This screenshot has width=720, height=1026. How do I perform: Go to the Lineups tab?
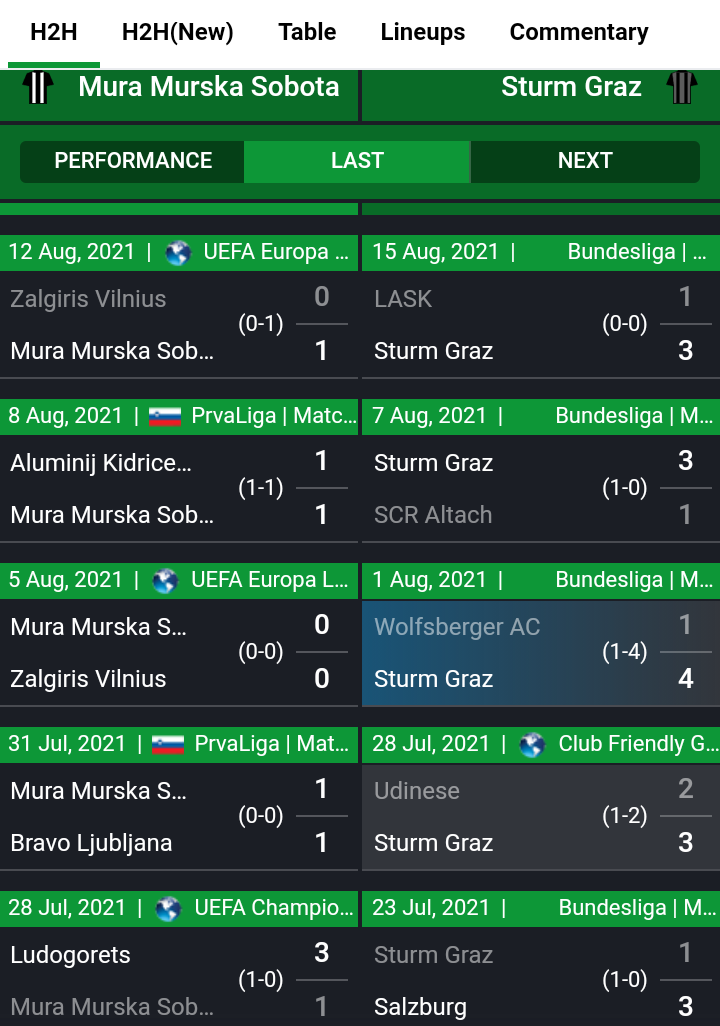[423, 32]
